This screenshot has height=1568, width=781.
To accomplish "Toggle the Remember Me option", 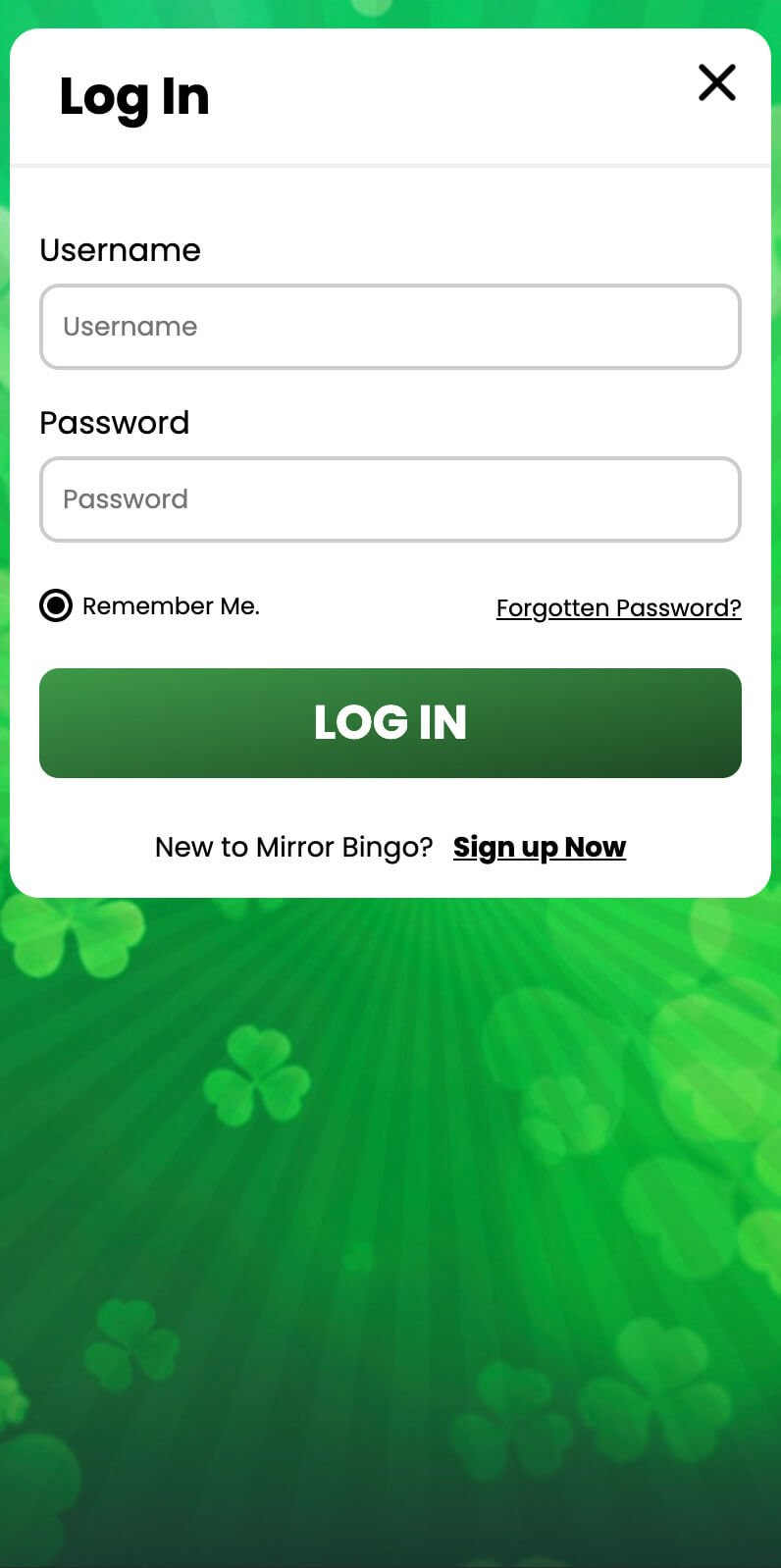I will [x=56, y=605].
